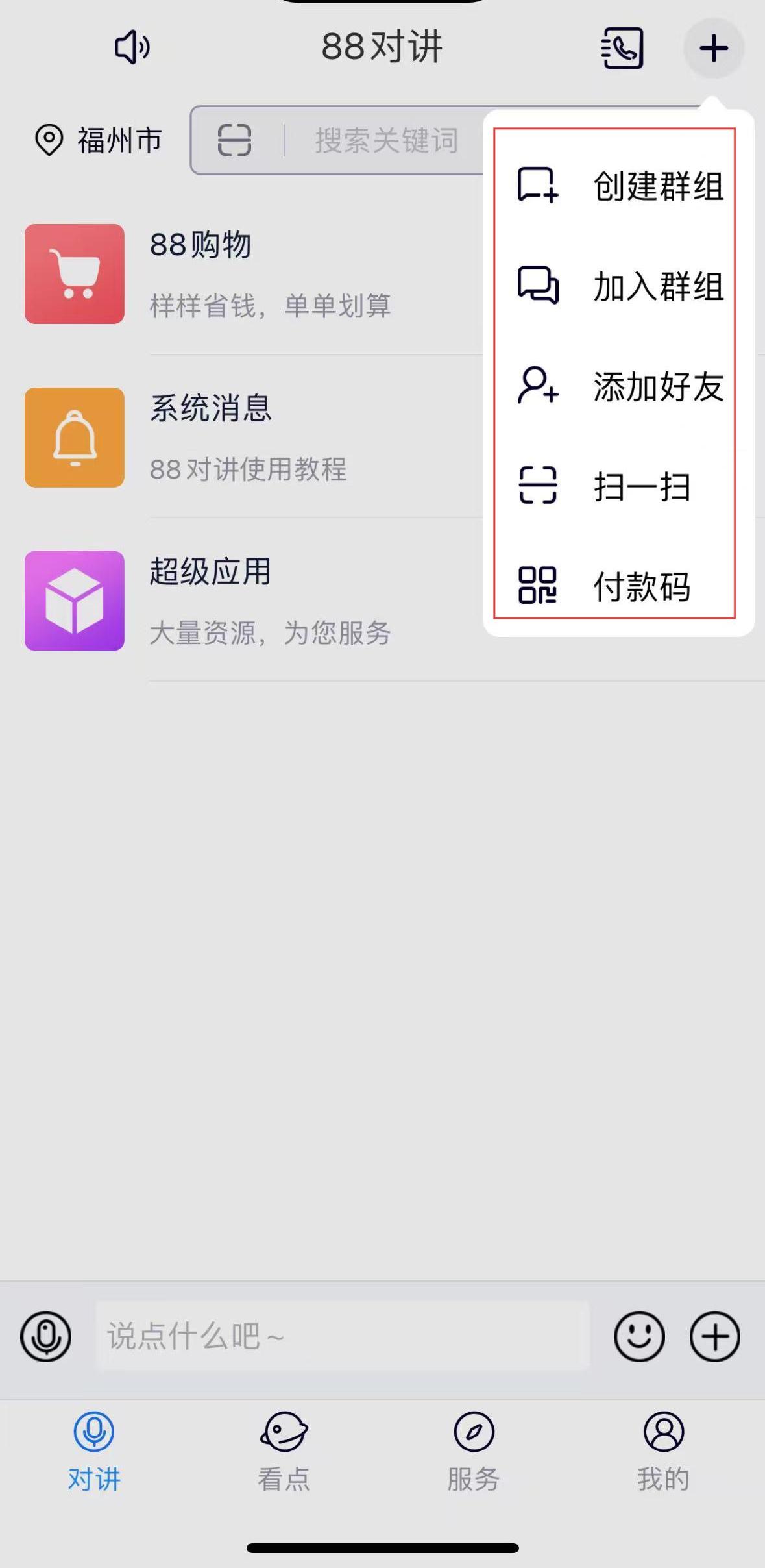
Task: Go to the 我的 tab
Action: click(663, 1452)
